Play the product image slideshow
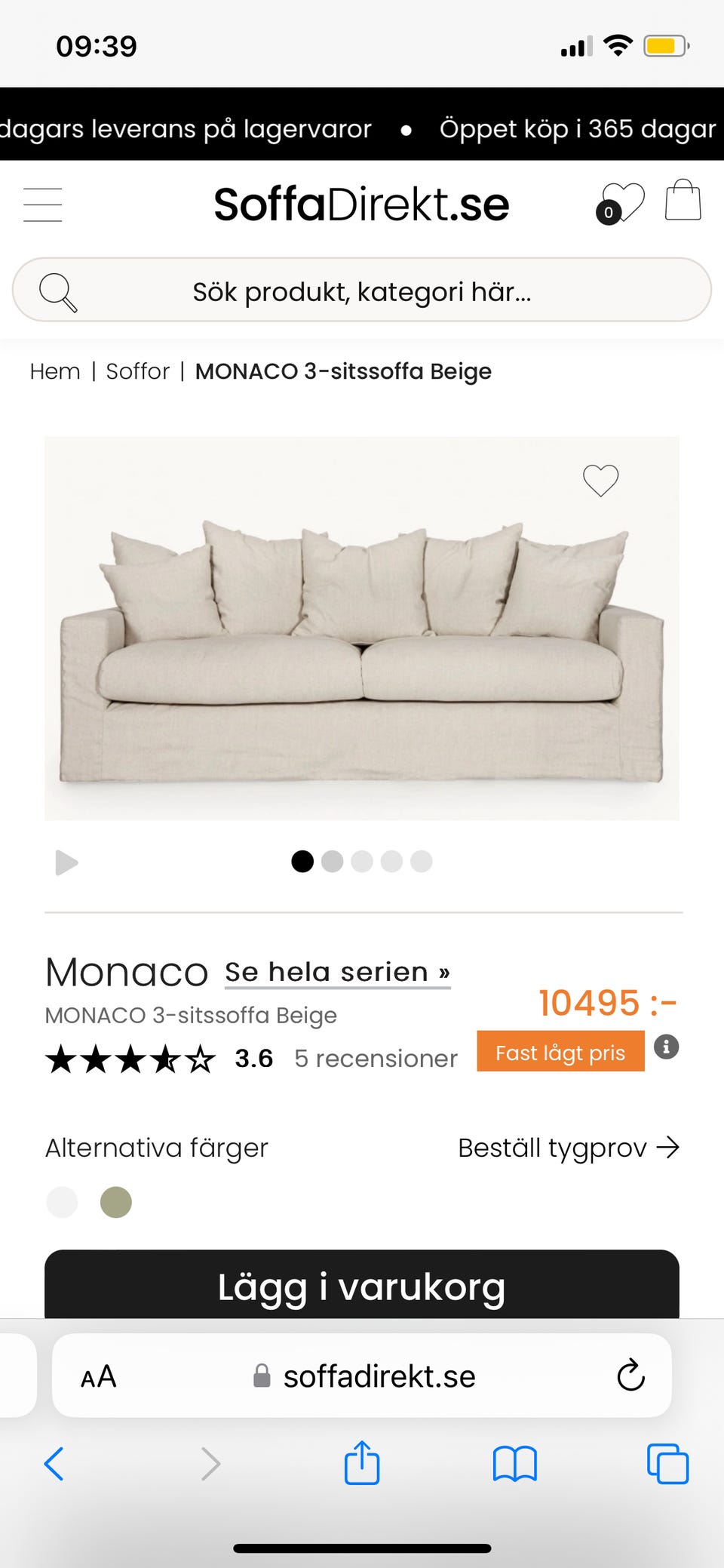The width and height of the screenshot is (724, 1568). point(66,862)
